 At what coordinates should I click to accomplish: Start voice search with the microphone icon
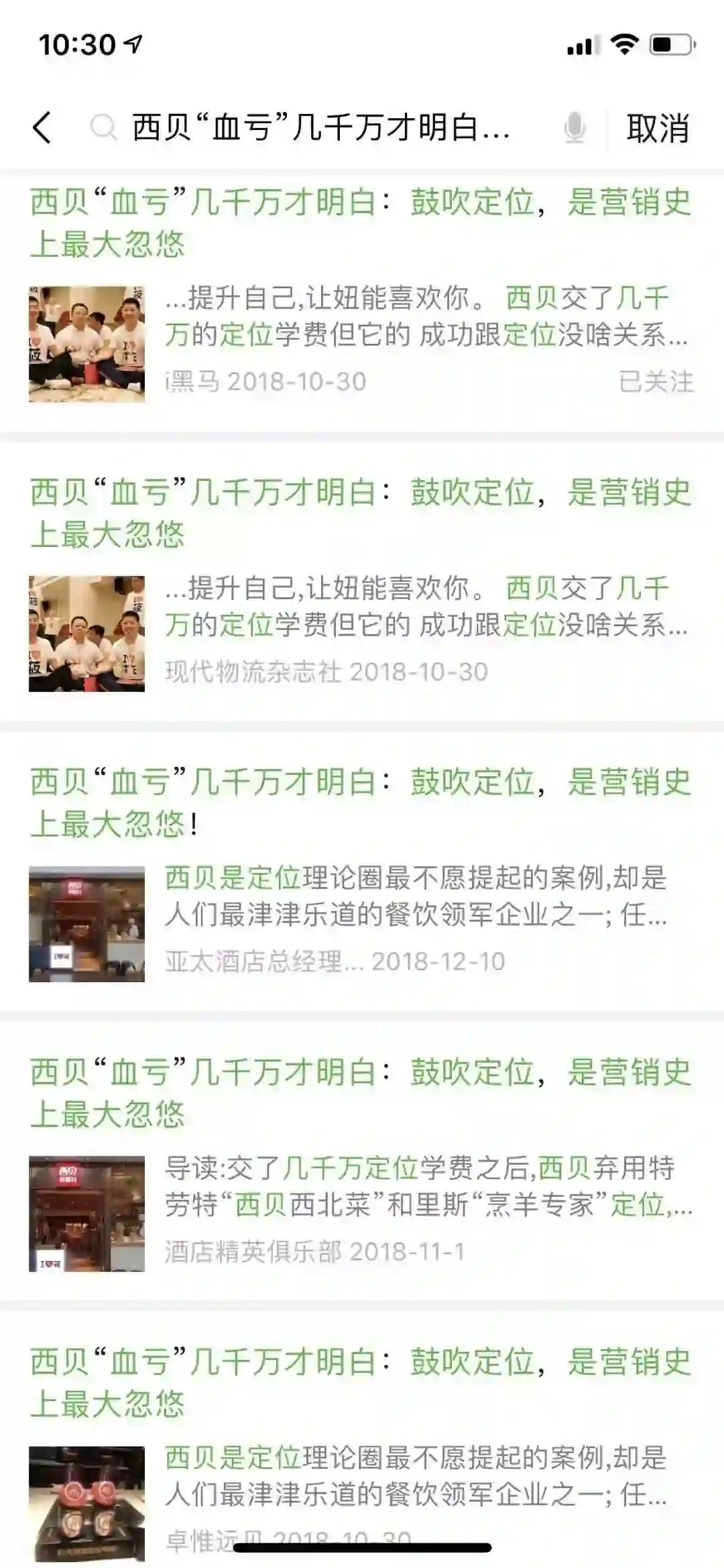pyautogui.click(x=575, y=127)
